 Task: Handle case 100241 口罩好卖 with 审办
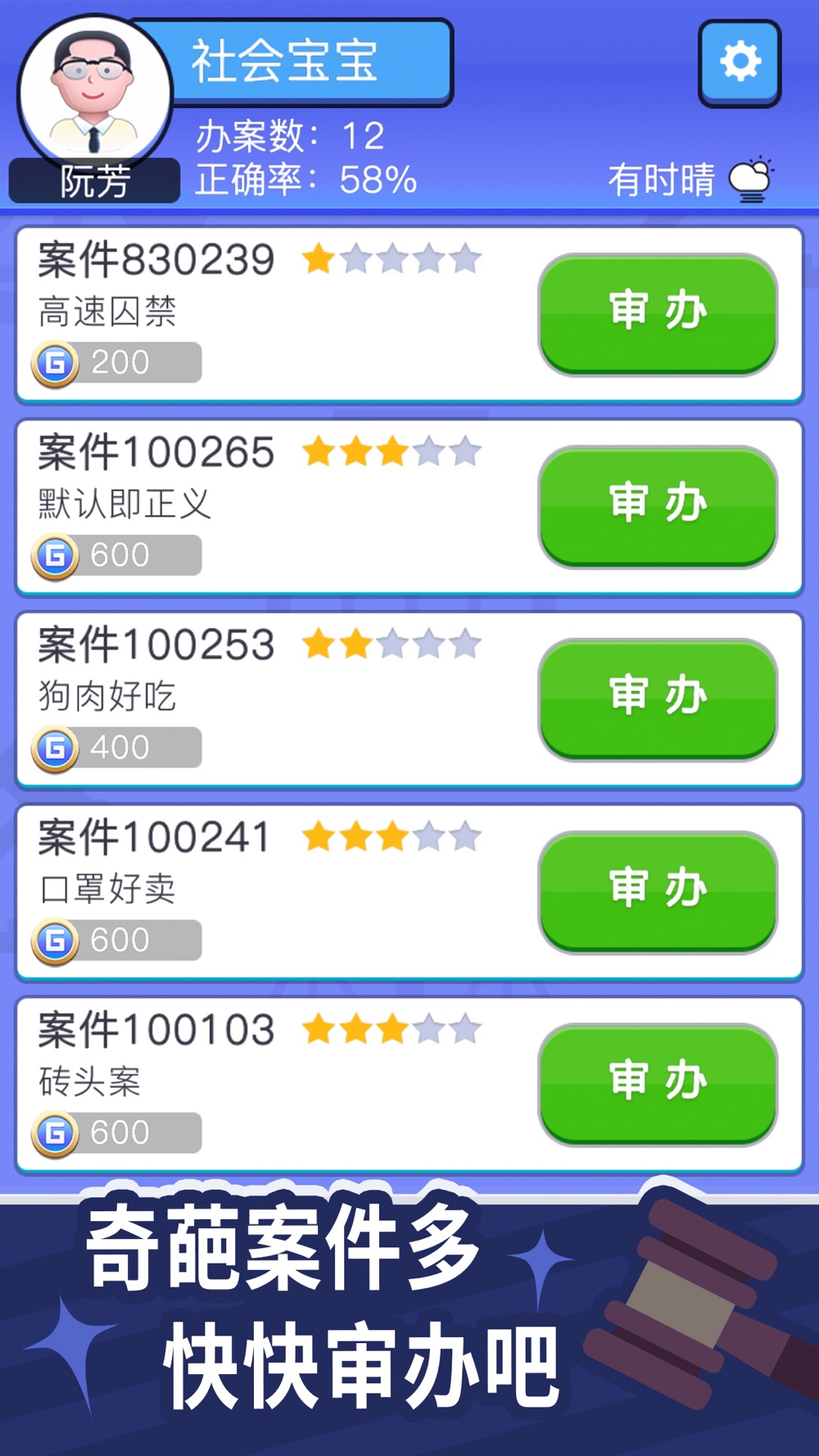[658, 893]
